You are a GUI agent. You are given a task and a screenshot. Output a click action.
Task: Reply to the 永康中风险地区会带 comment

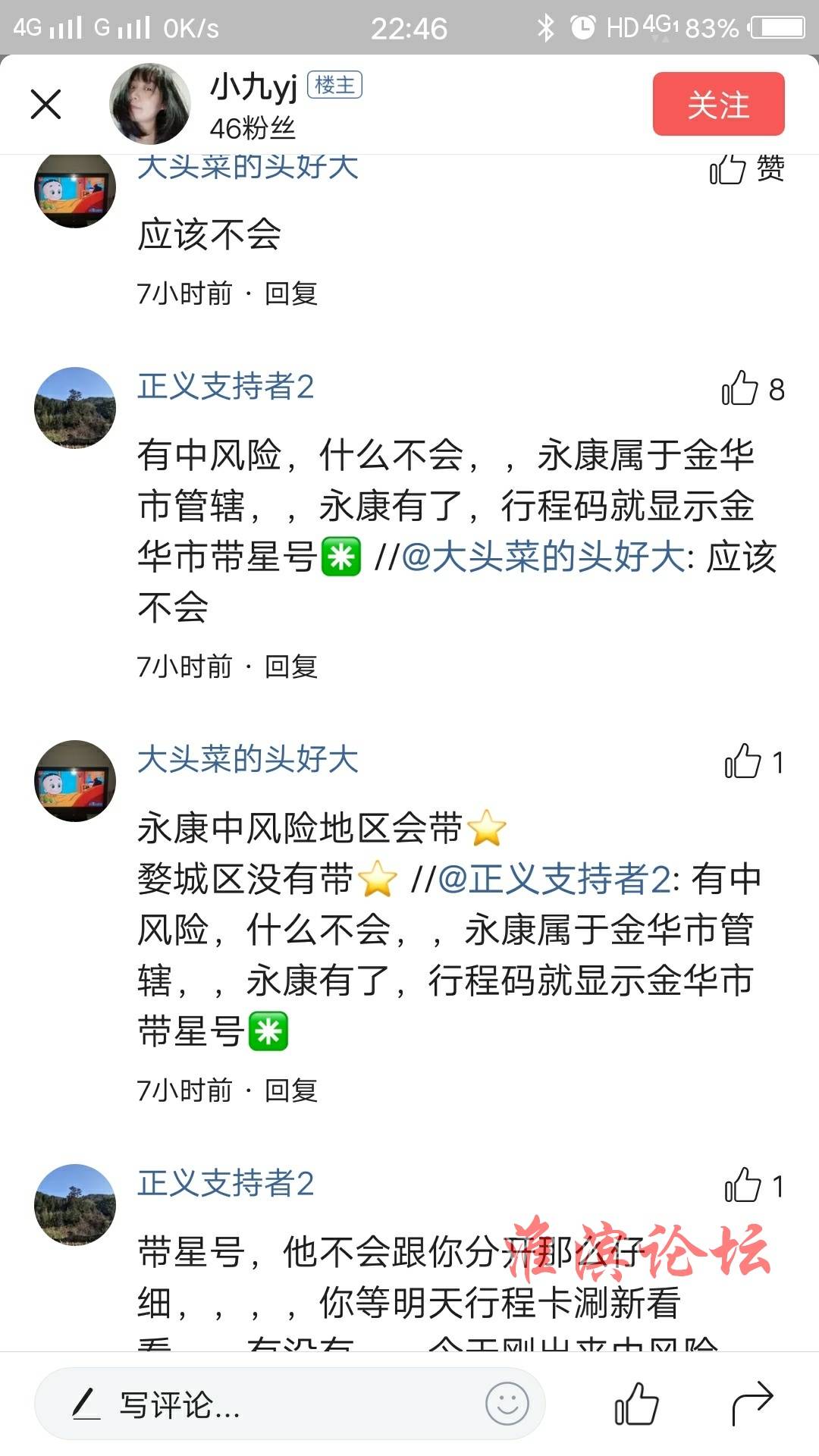pos(290,1090)
